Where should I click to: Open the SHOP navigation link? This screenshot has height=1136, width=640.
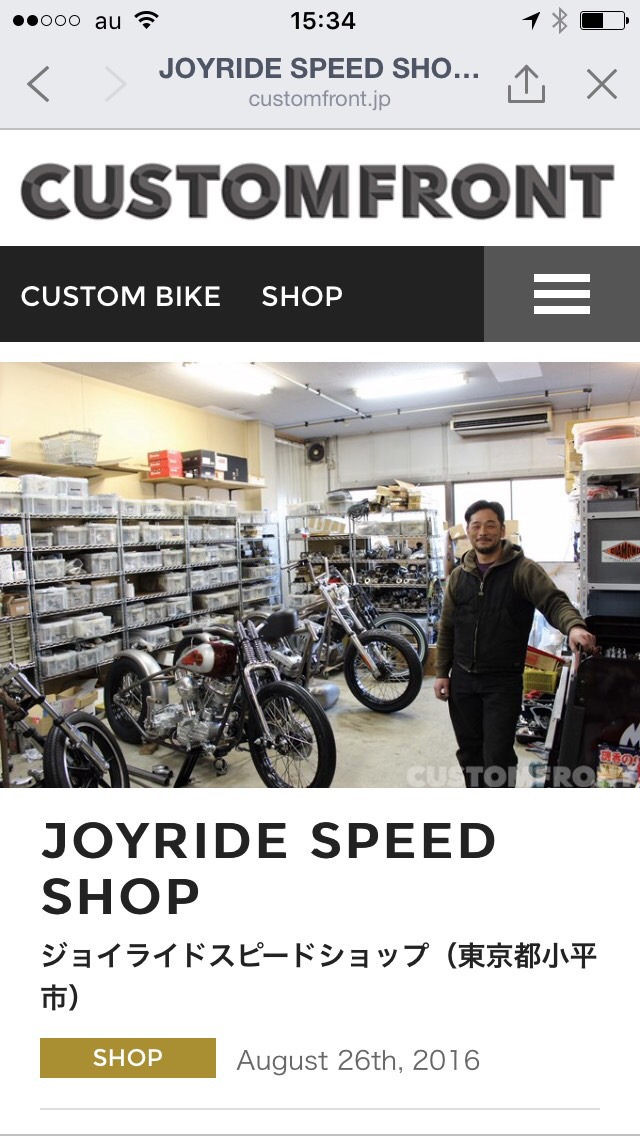[302, 296]
